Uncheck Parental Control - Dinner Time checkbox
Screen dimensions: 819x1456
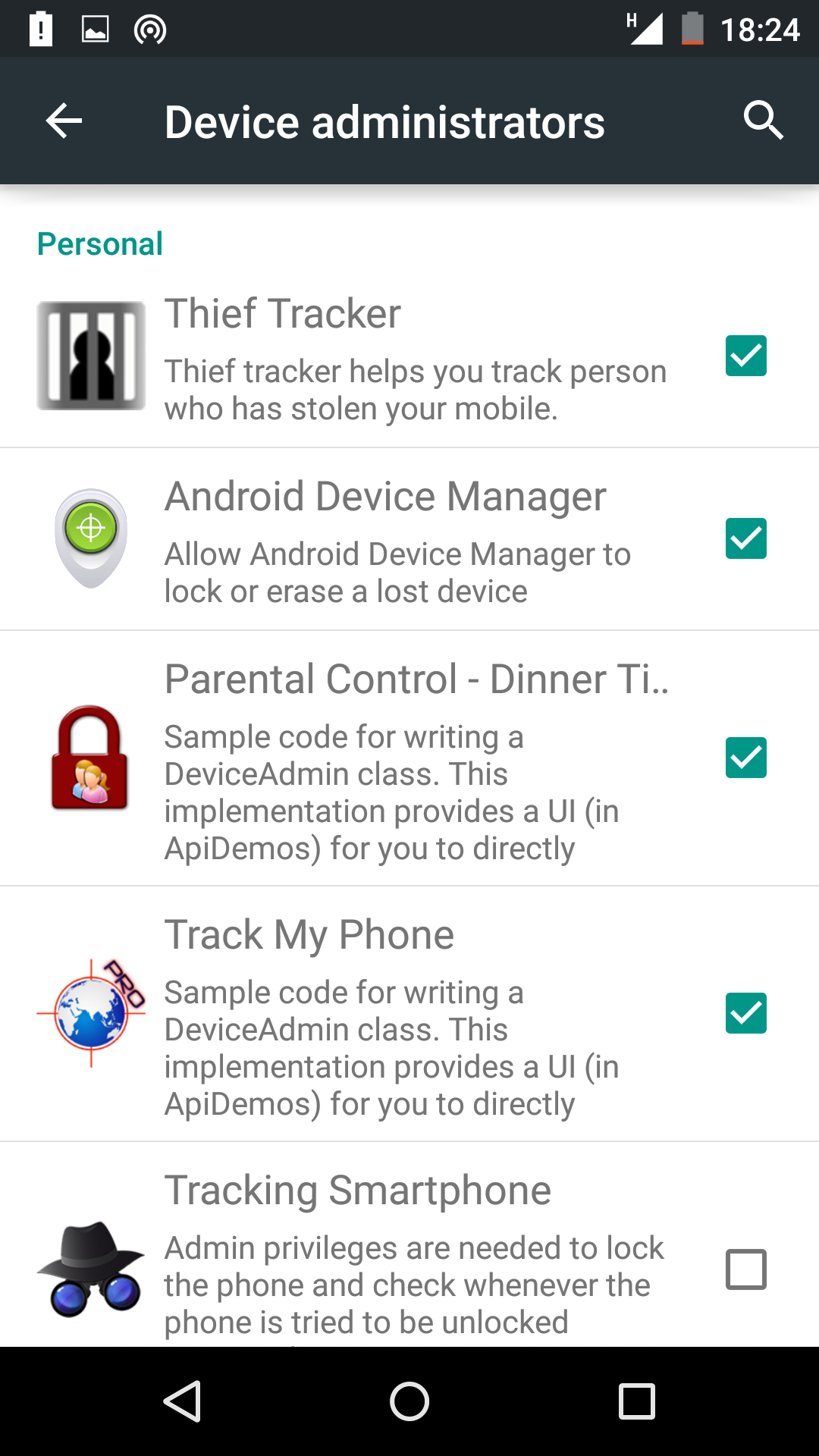click(x=746, y=758)
